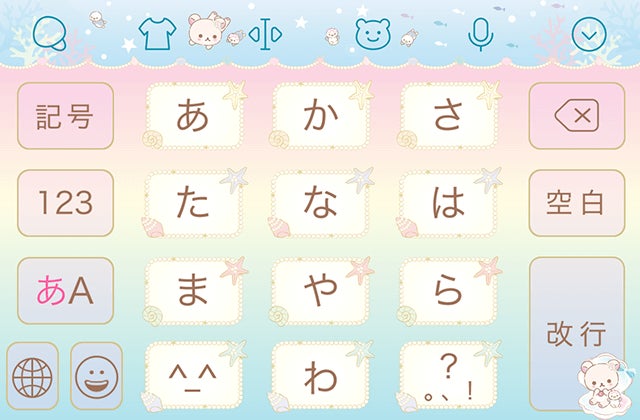The height and width of the screenshot is (420, 640).
Task: Switch to the 記号 symbols key
Action: 65,117
